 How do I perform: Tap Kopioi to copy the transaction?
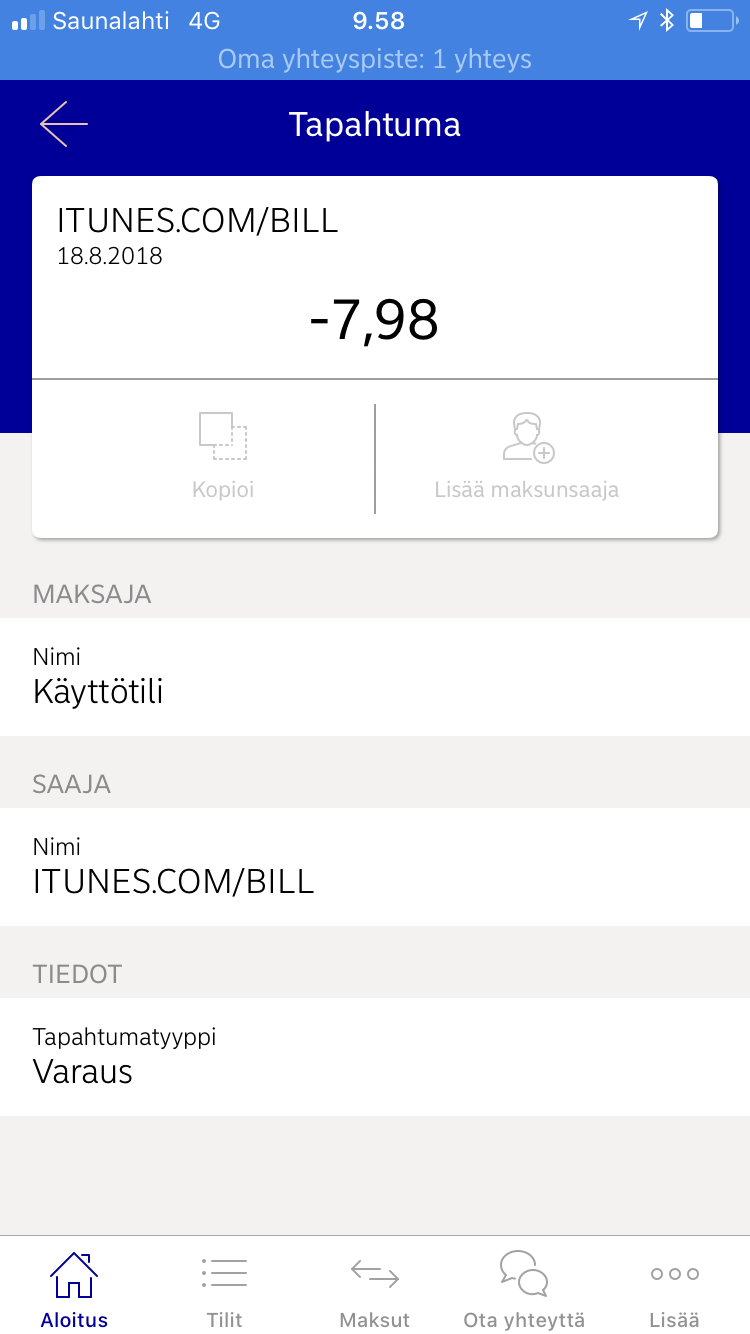[x=223, y=457]
